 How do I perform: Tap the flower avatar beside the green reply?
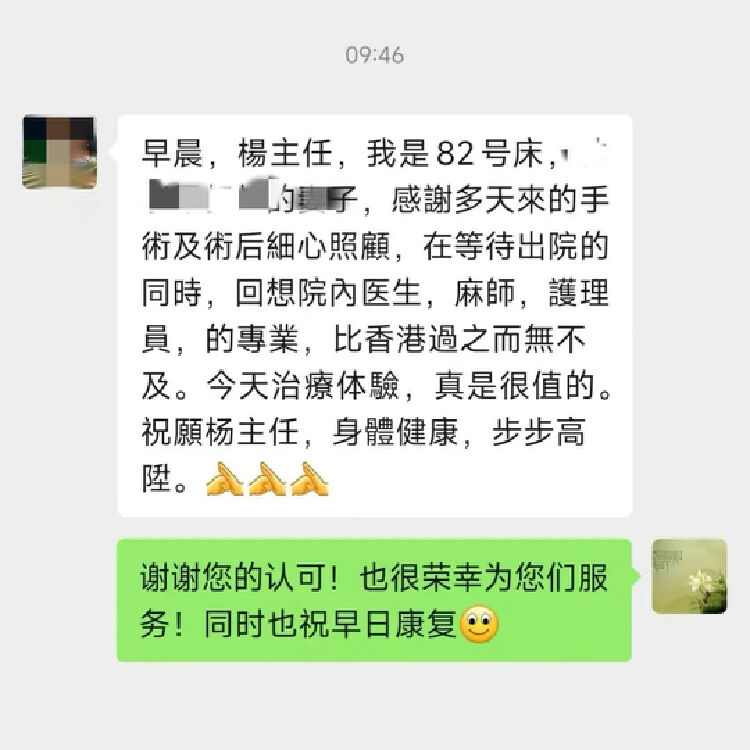689,576
